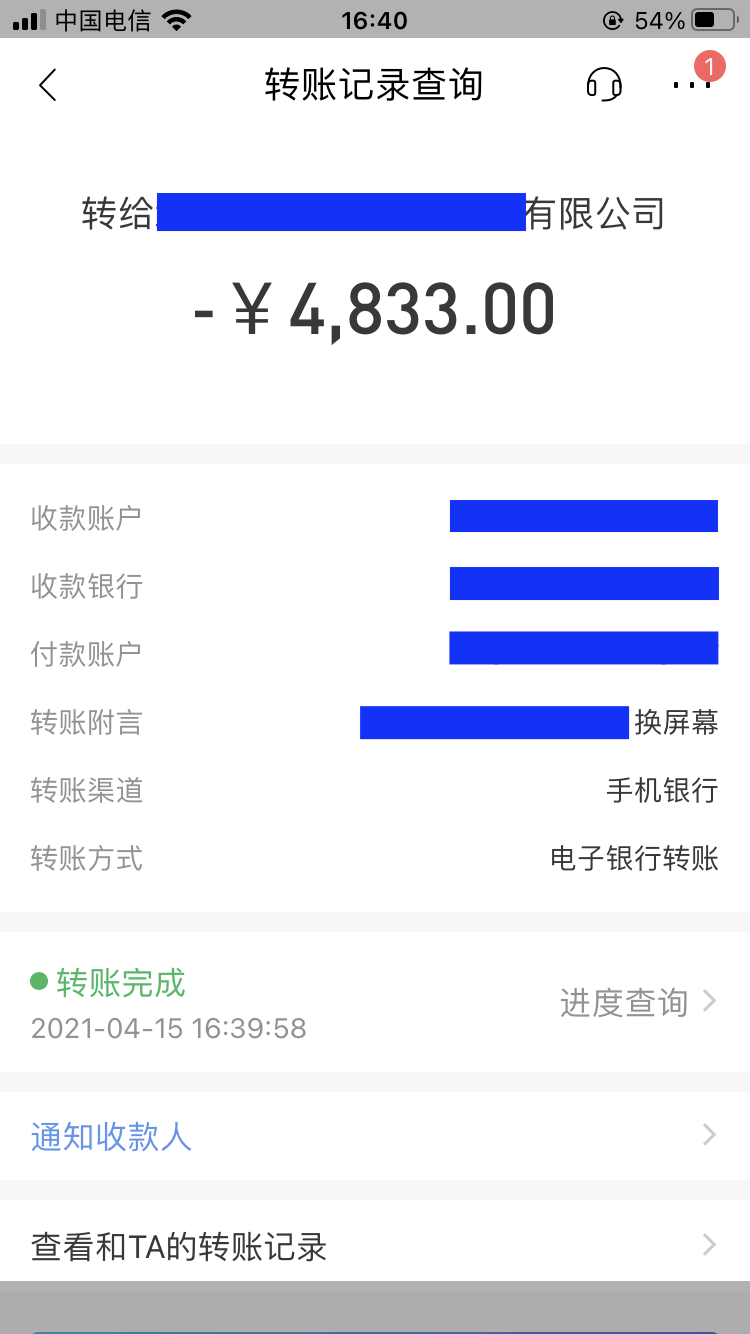The width and height of the screenshot is (750, 1334).
Task: Tap the 进度查询 progress inquiry text
Action: pos(624,1002)
